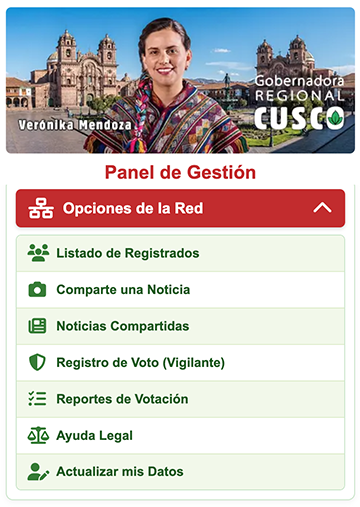The height and width of the screenshot is (507, 360).
Task: Open Listado de Registrados
Action: coord(180,253)
